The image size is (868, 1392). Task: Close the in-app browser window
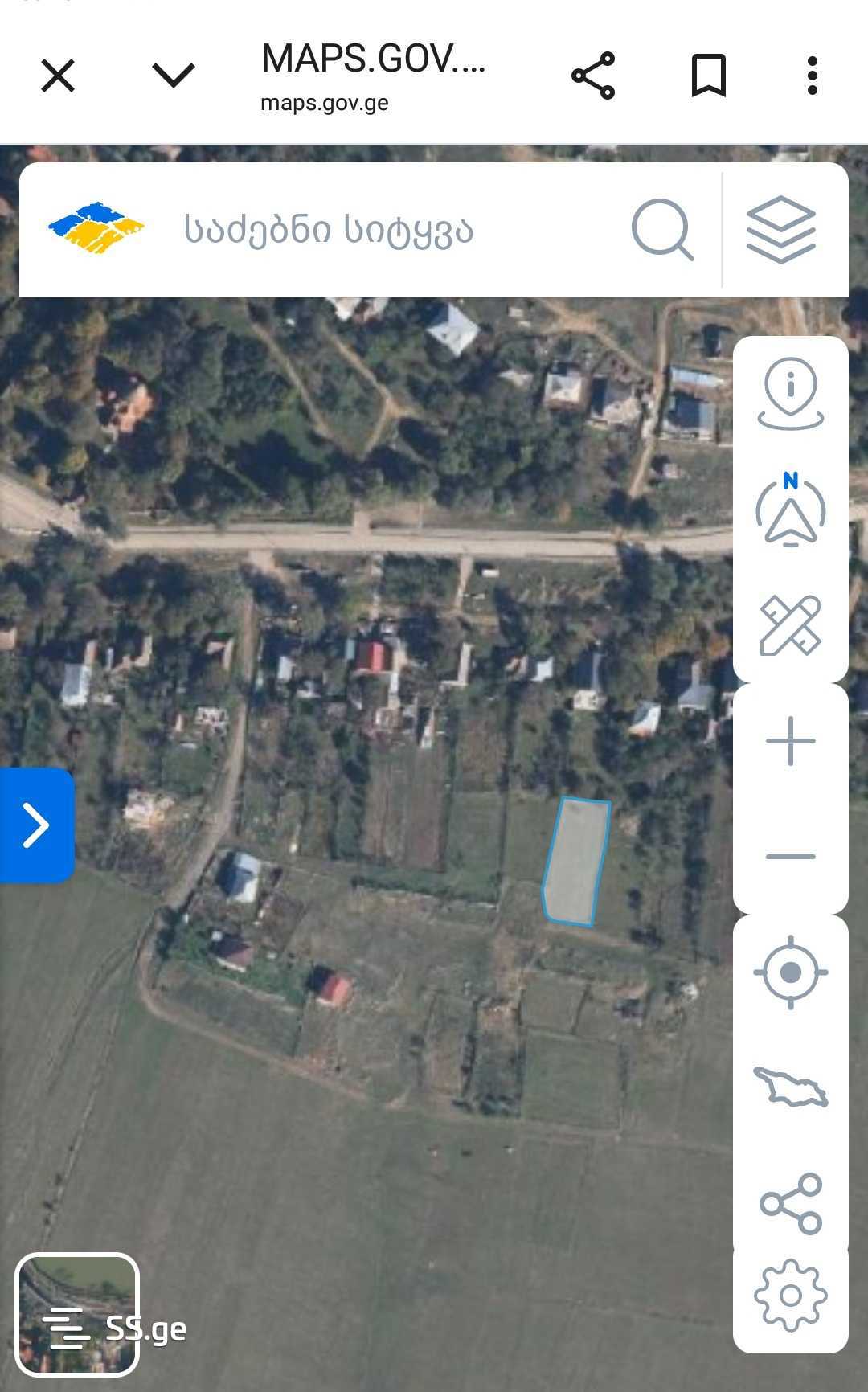[58, 77]
